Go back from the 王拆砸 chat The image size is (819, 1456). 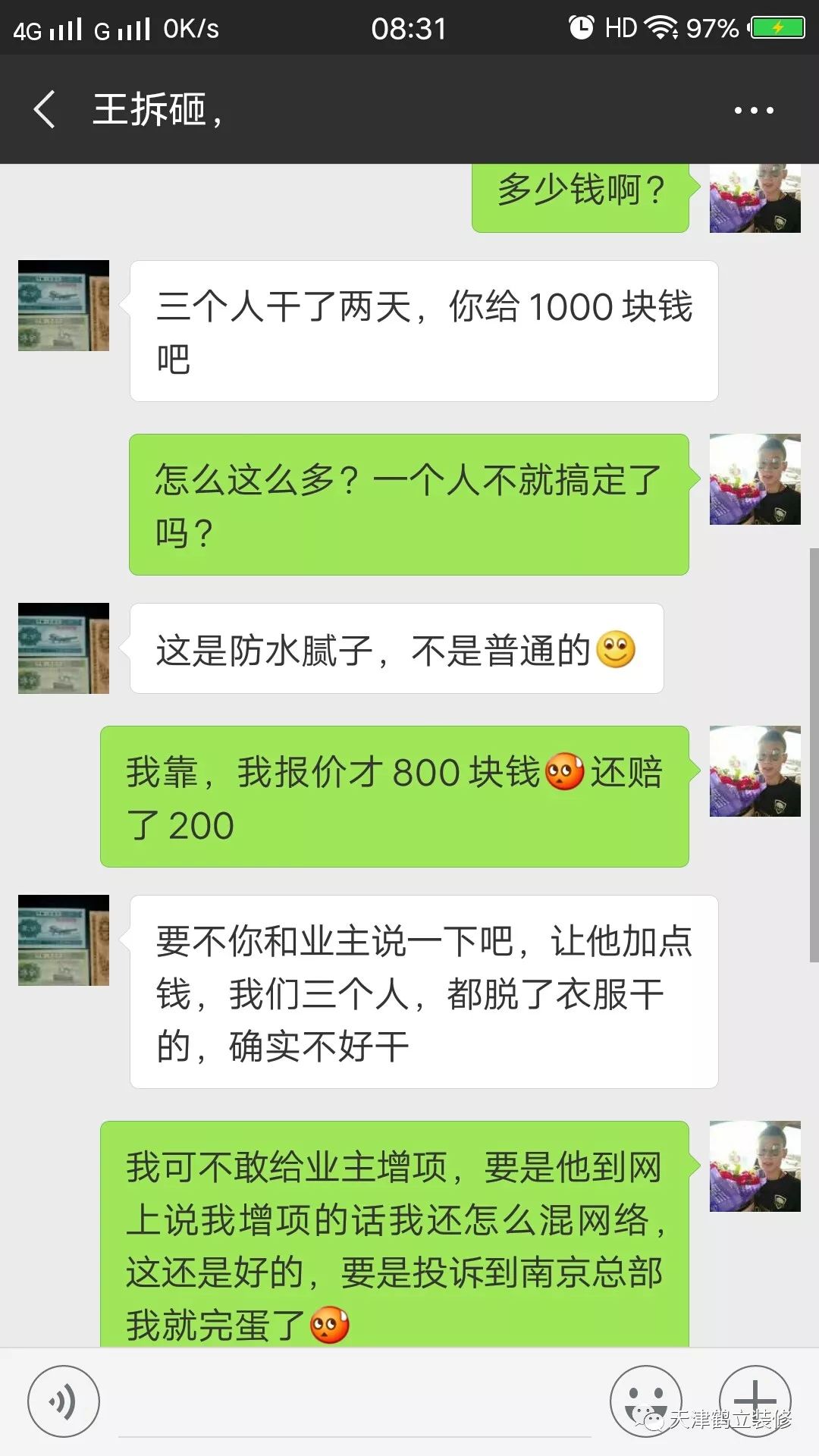click(x=45, y=109)
